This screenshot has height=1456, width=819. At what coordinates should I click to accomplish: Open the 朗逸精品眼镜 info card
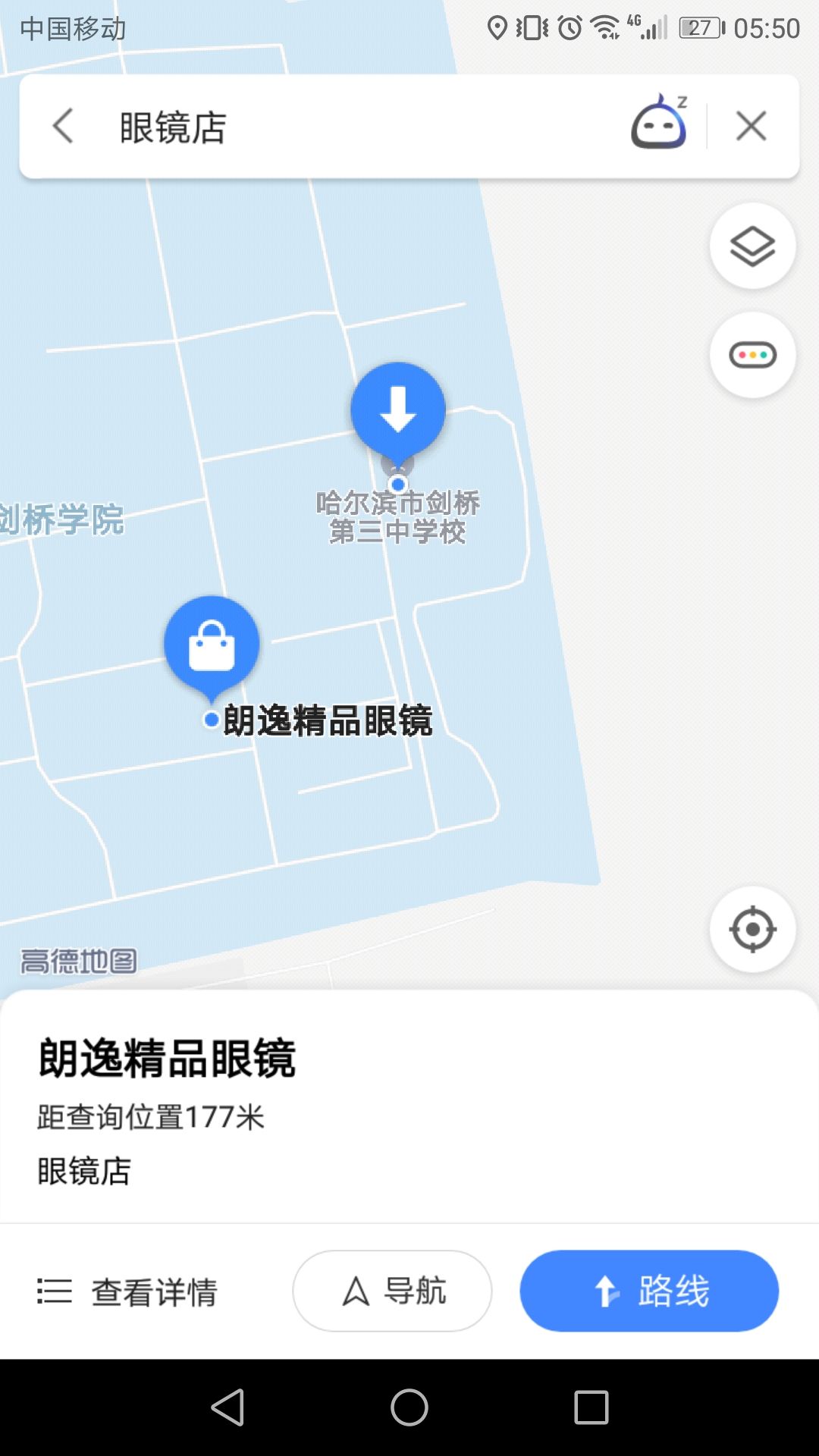click(409, 1107)
